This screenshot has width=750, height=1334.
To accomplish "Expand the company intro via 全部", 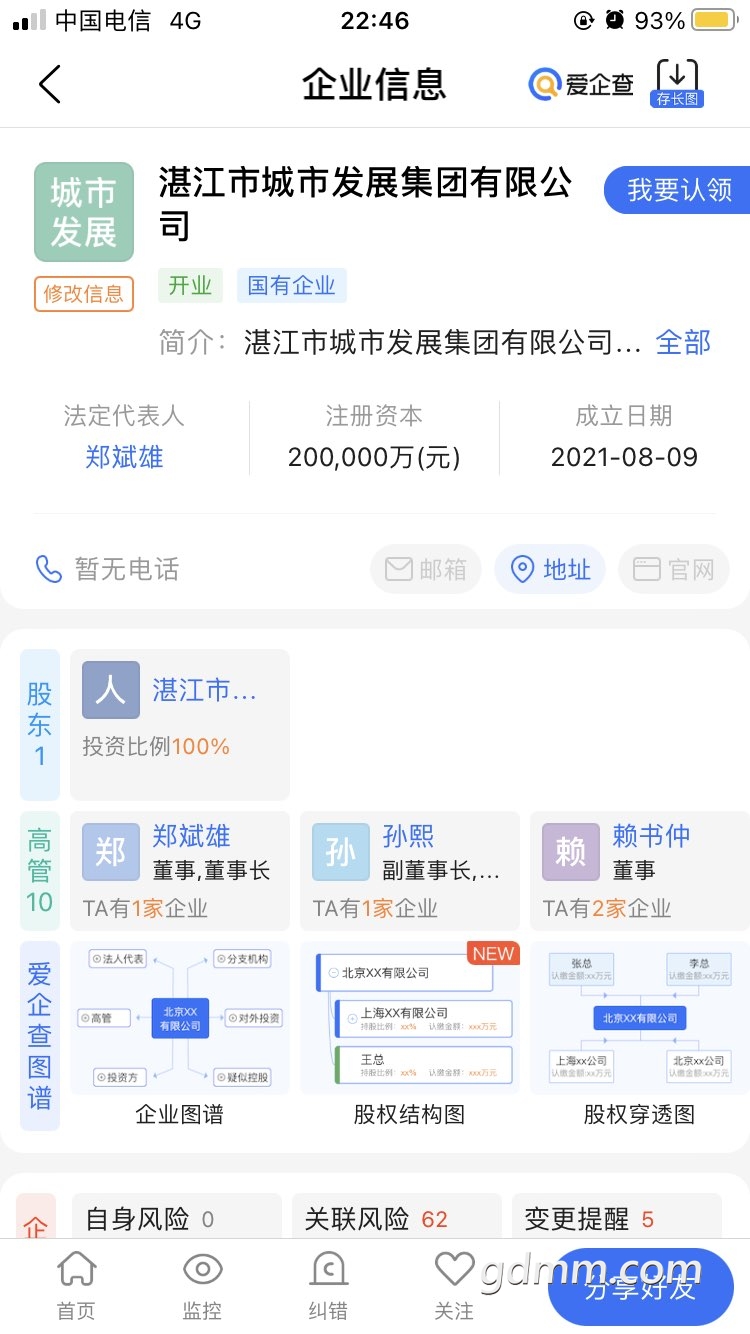I will click(x=683, y=343).
